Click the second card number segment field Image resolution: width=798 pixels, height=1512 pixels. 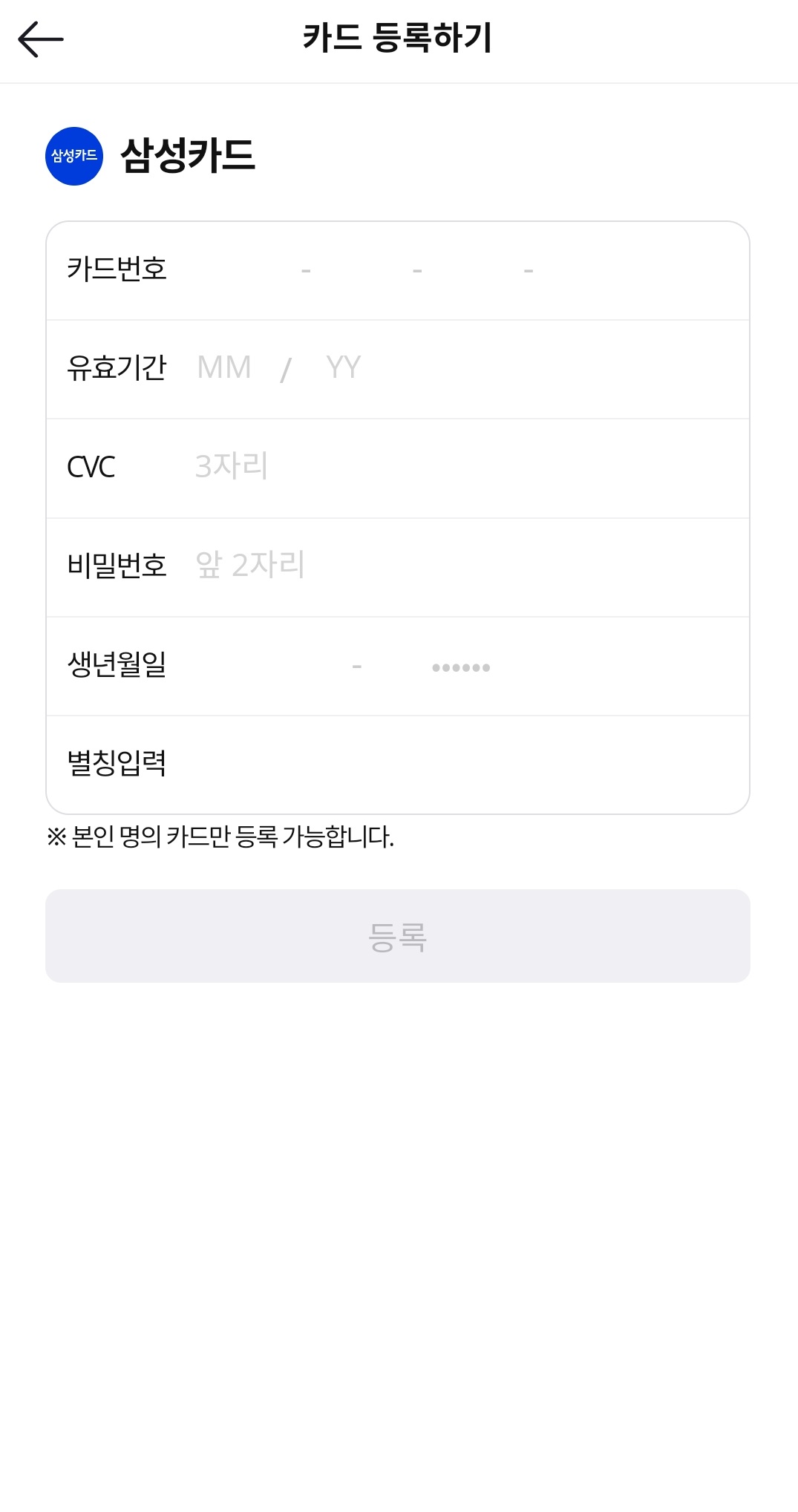pos(360,270)
